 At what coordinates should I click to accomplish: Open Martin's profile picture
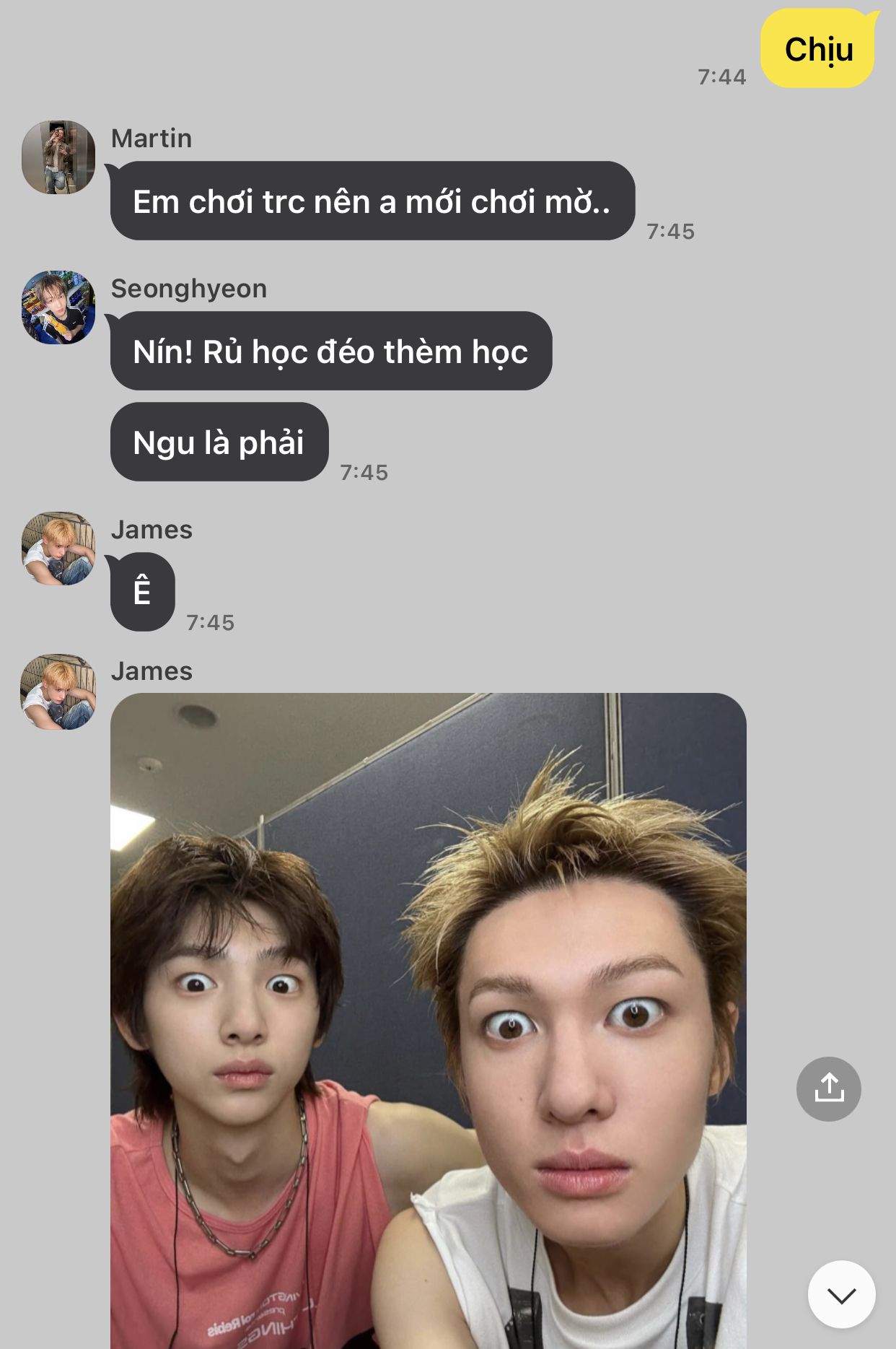pyautogui.click(x=58, y=157)
